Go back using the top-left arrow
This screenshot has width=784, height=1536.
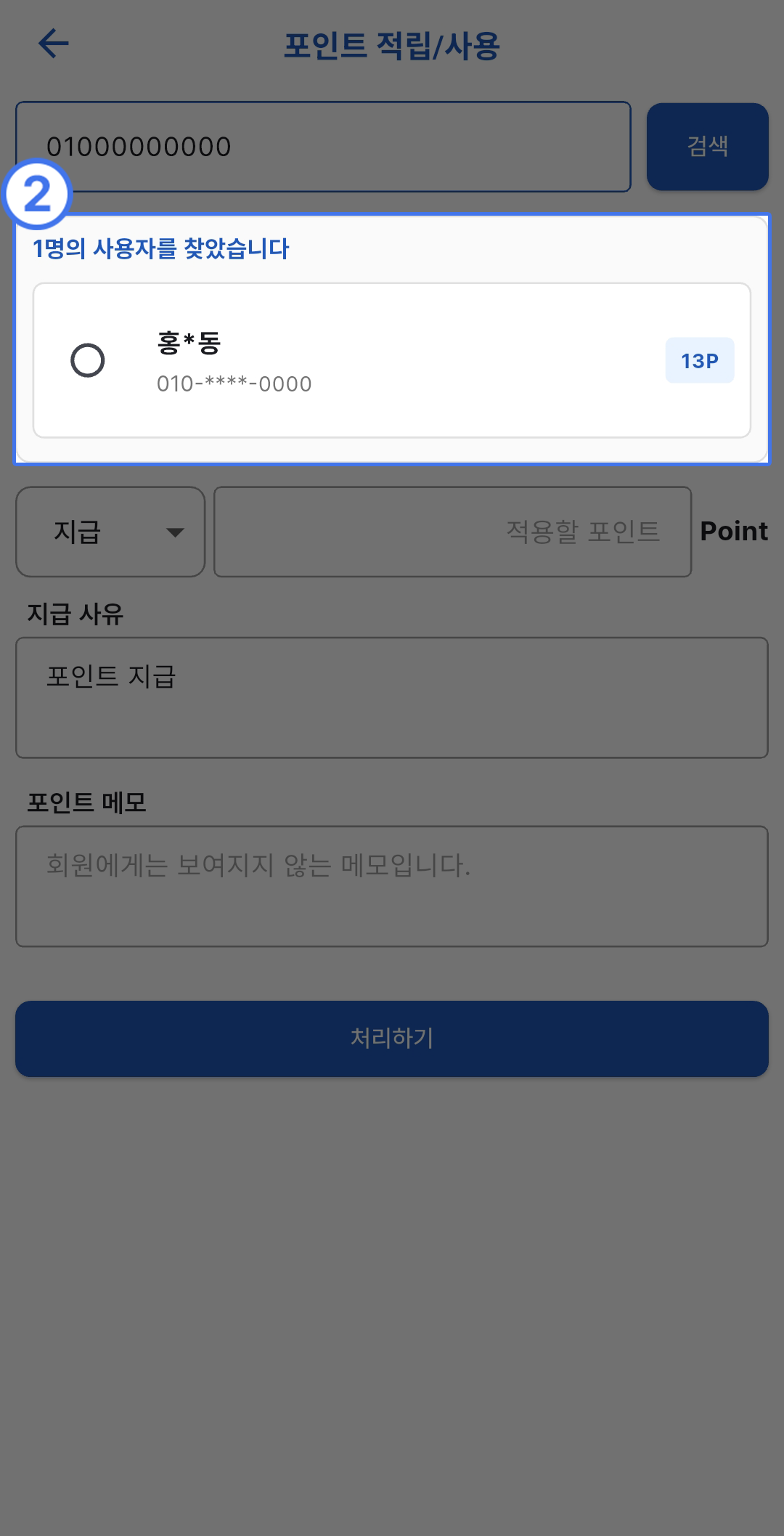[54, 44]
